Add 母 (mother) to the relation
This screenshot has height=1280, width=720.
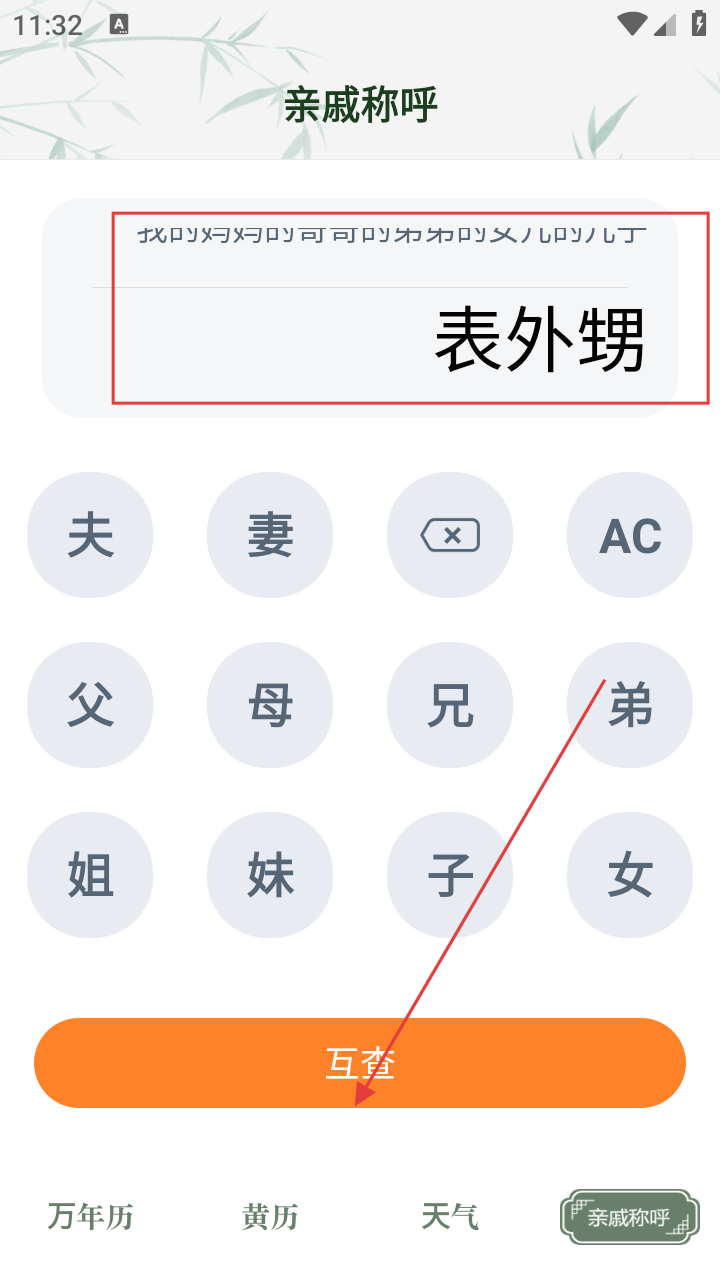[x=270, y=705]
